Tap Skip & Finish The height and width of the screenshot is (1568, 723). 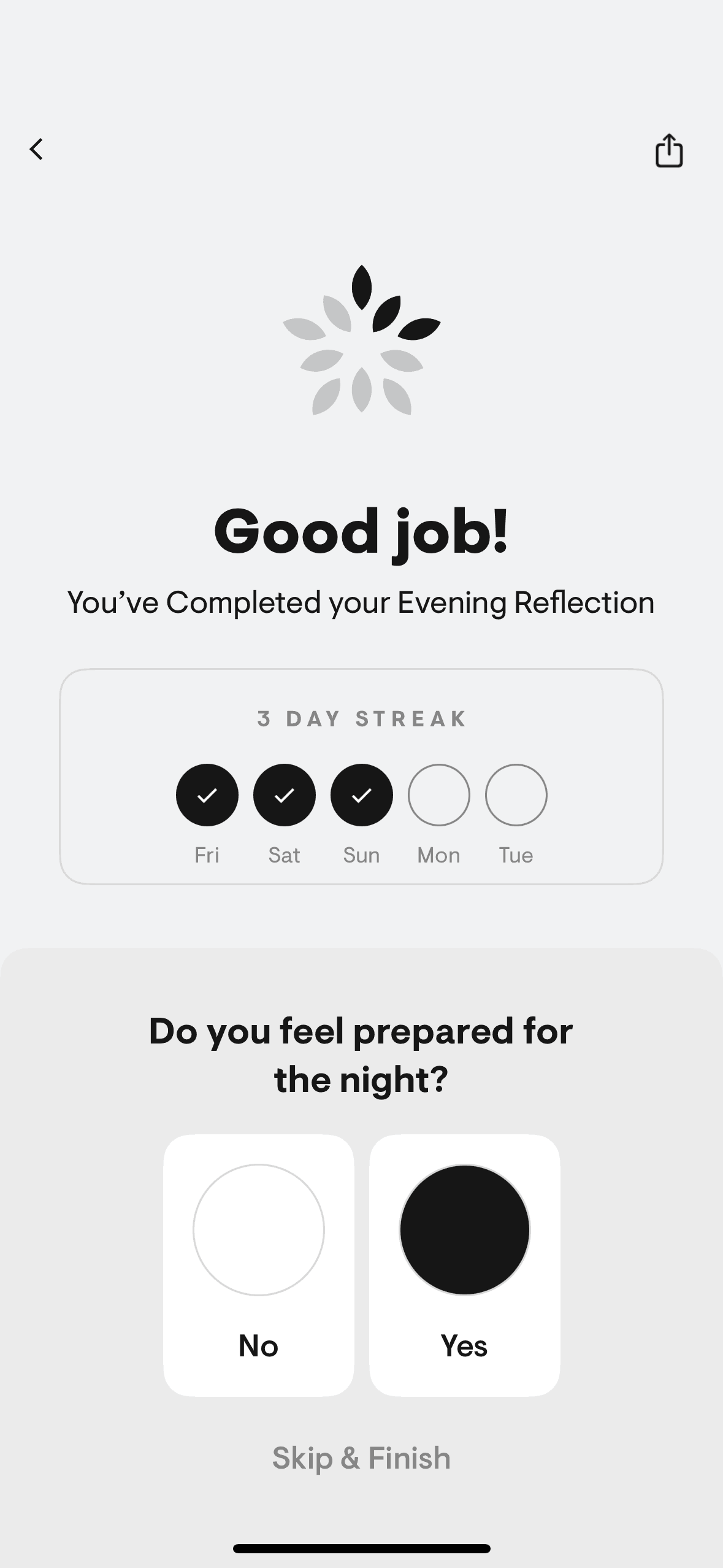pos(361,1458)
